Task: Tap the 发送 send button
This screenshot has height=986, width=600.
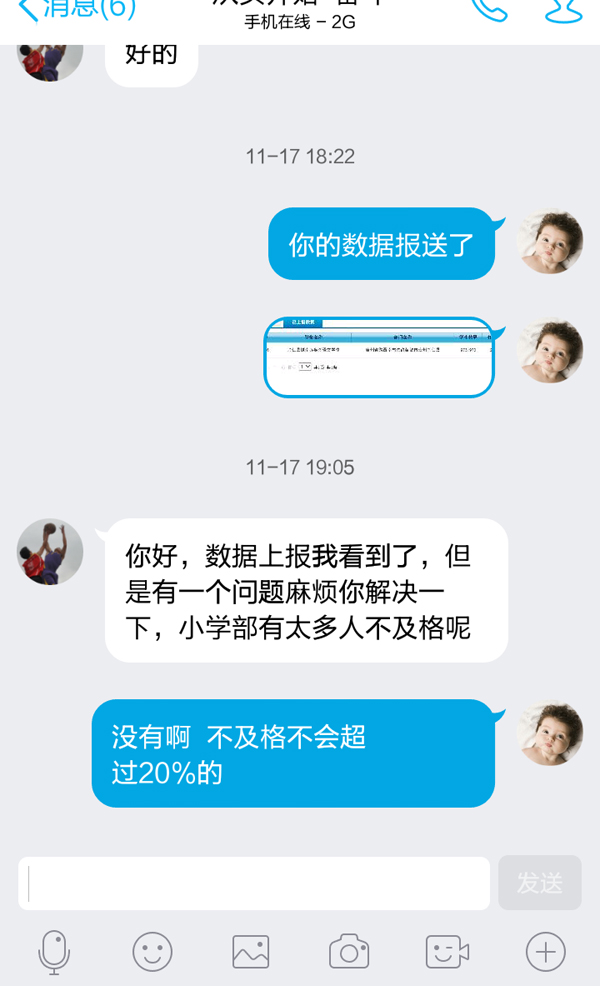Action: (x=539, y=883)
